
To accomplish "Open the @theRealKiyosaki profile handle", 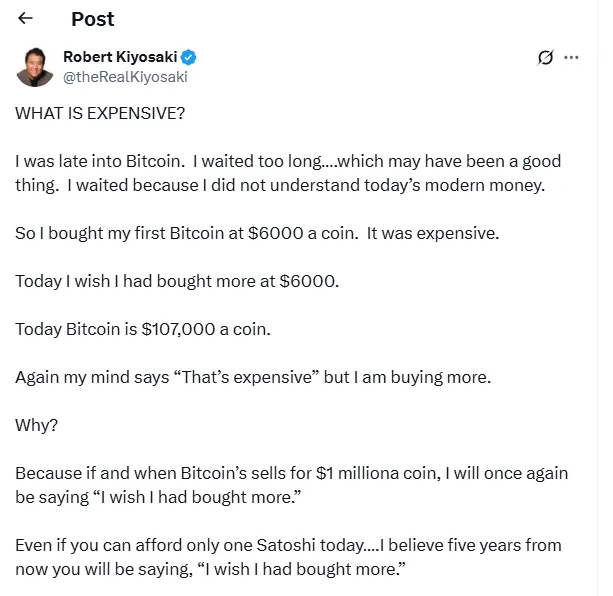I will point(125,76).
